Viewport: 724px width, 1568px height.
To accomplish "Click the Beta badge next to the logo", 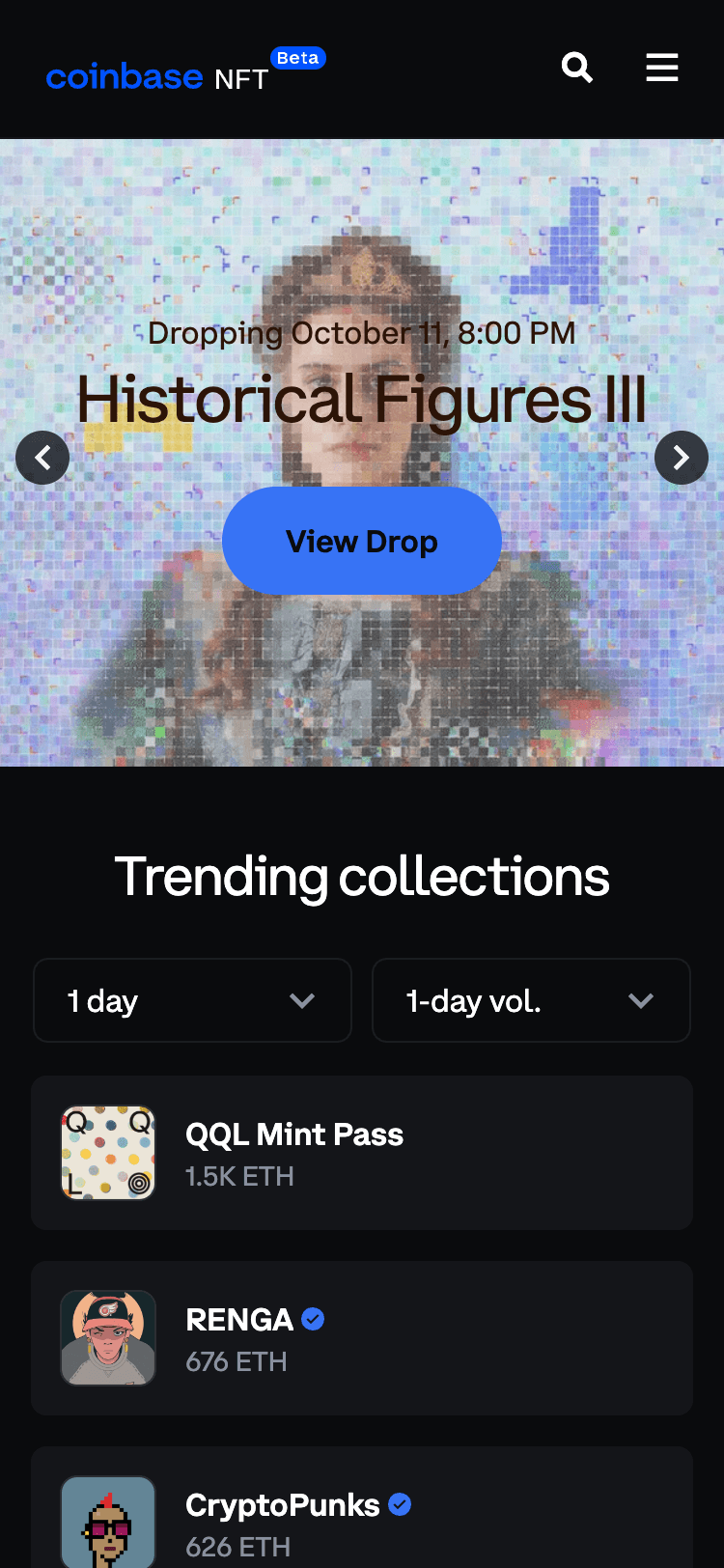I will pyautogui.click(x=298, y=58).
